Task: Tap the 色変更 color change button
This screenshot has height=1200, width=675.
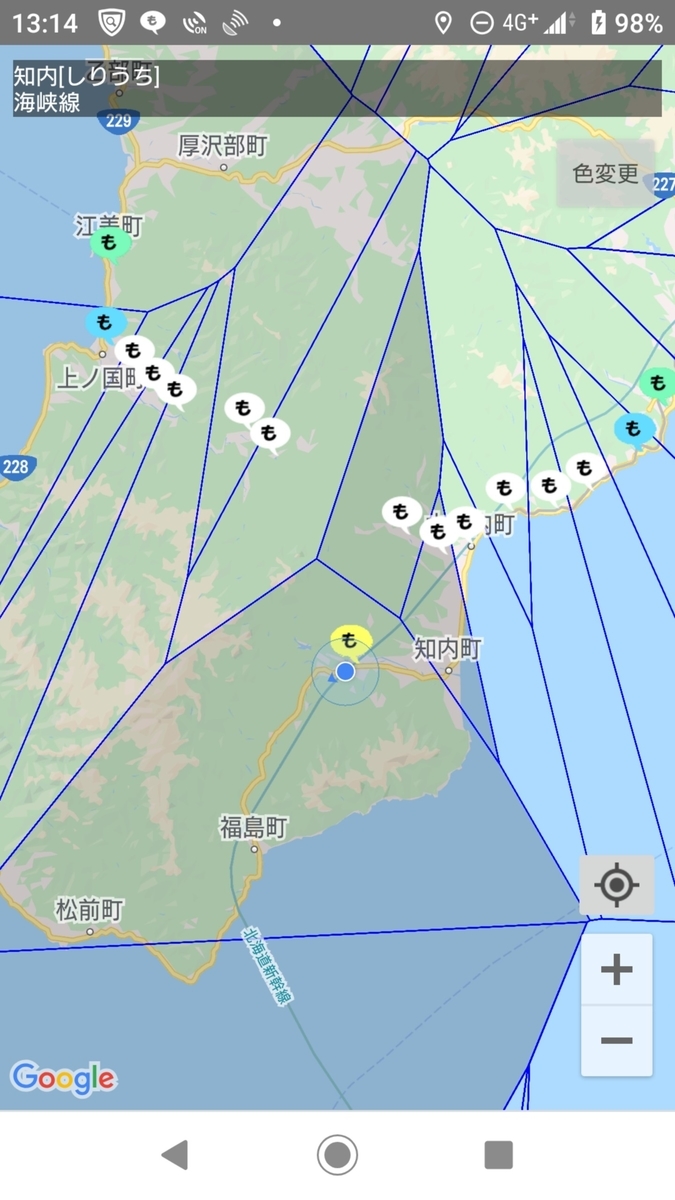Action: [605, 174]
